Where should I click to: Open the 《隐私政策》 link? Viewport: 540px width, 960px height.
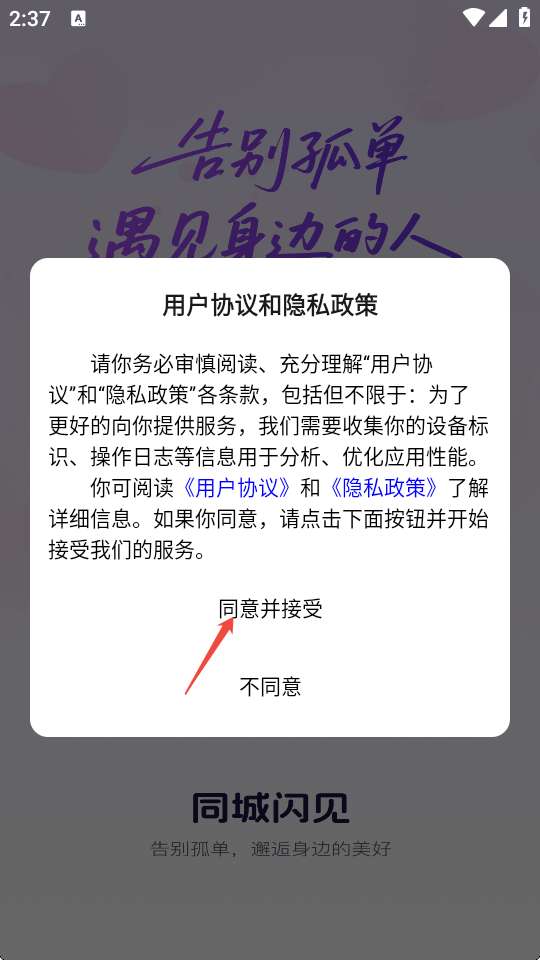pos(384,488)
